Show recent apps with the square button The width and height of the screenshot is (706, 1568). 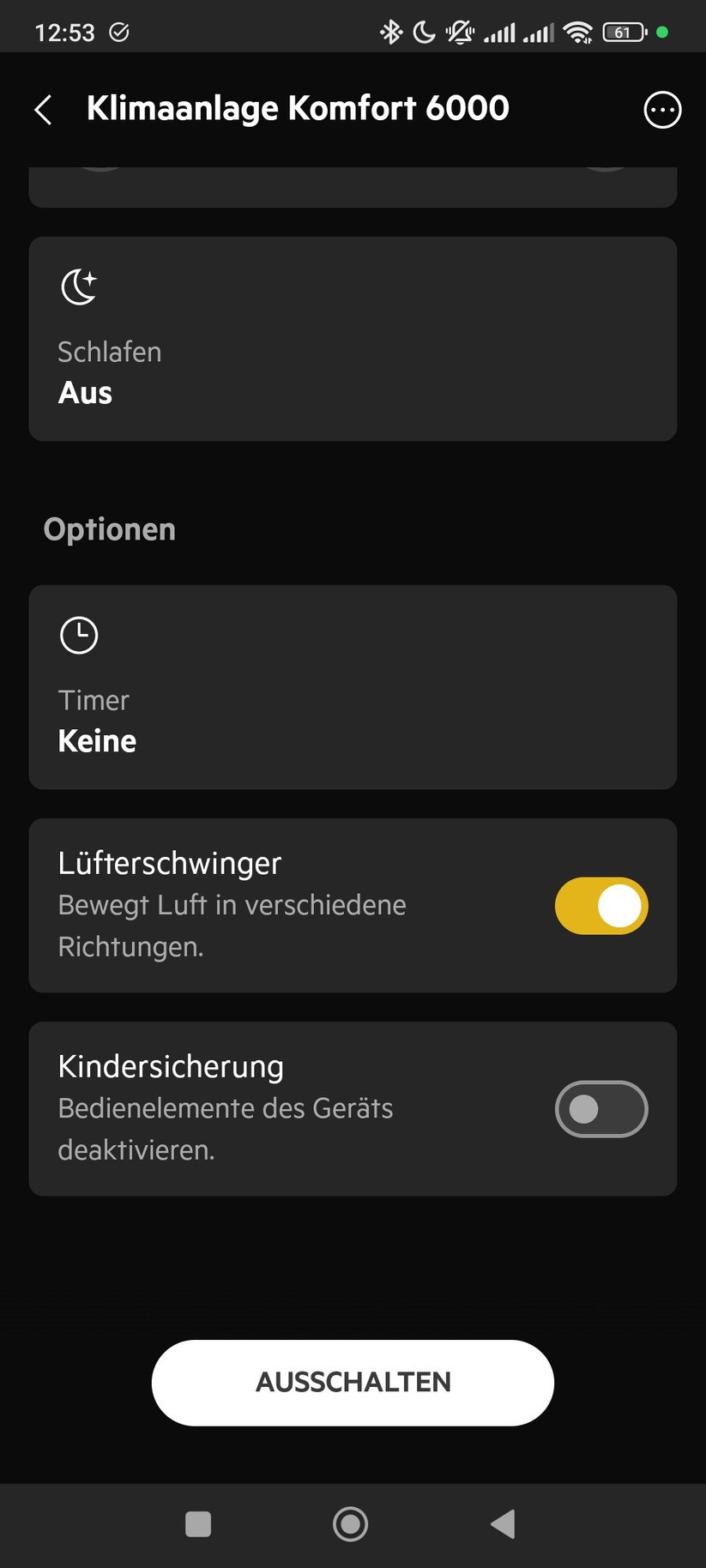coord(198,1524)
